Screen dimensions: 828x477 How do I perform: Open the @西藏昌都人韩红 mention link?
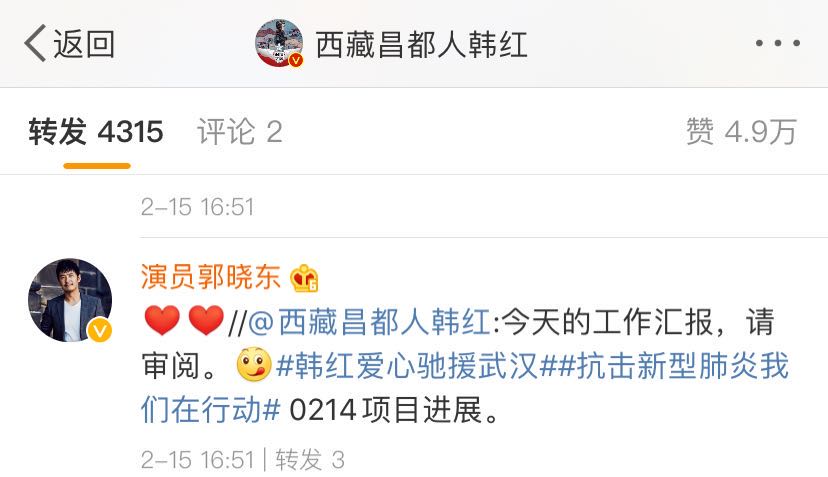click(x=369, y=322)
